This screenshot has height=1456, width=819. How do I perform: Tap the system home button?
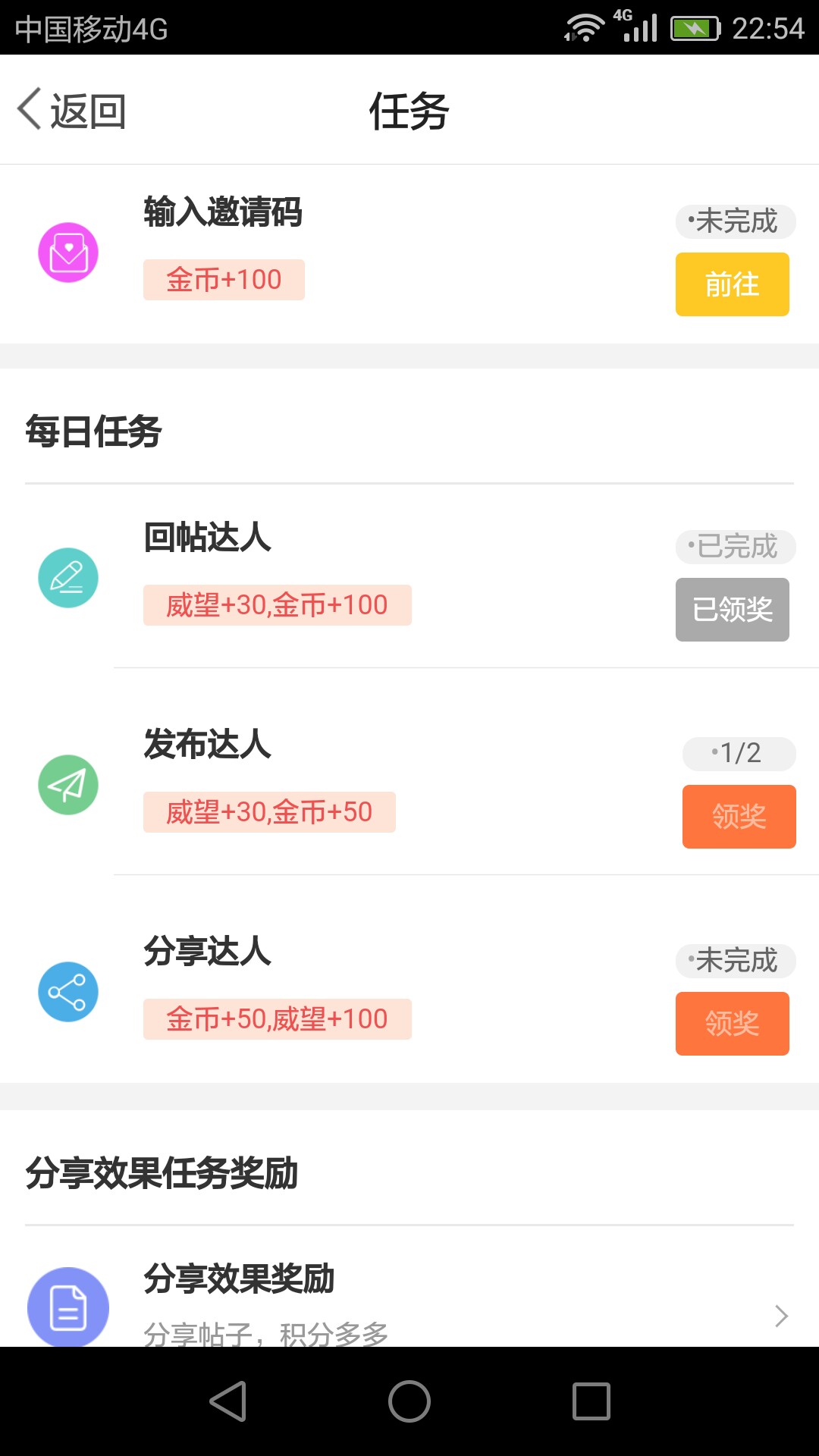409,1401
